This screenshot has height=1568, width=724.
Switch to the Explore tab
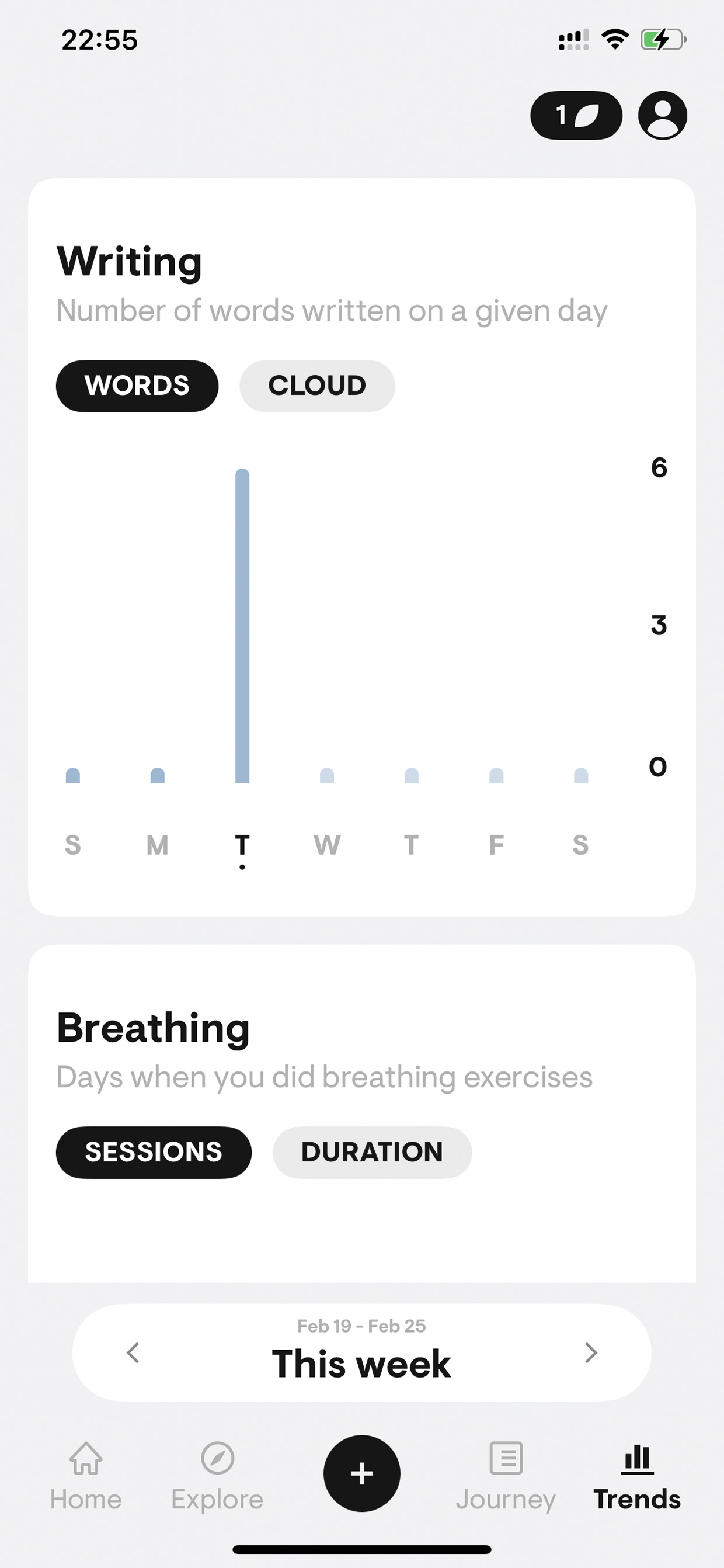(217, 1476)
